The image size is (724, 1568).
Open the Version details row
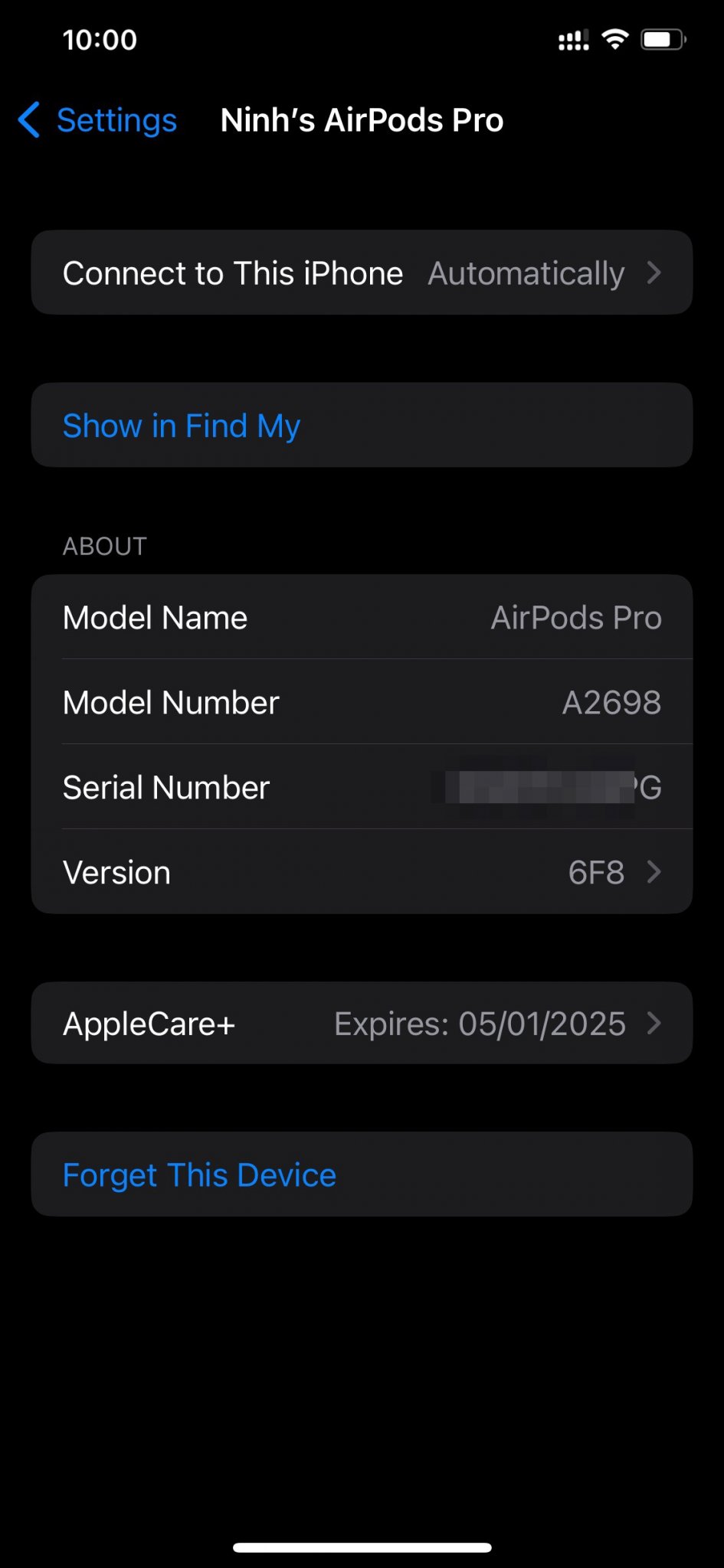(x=362, y=872)
